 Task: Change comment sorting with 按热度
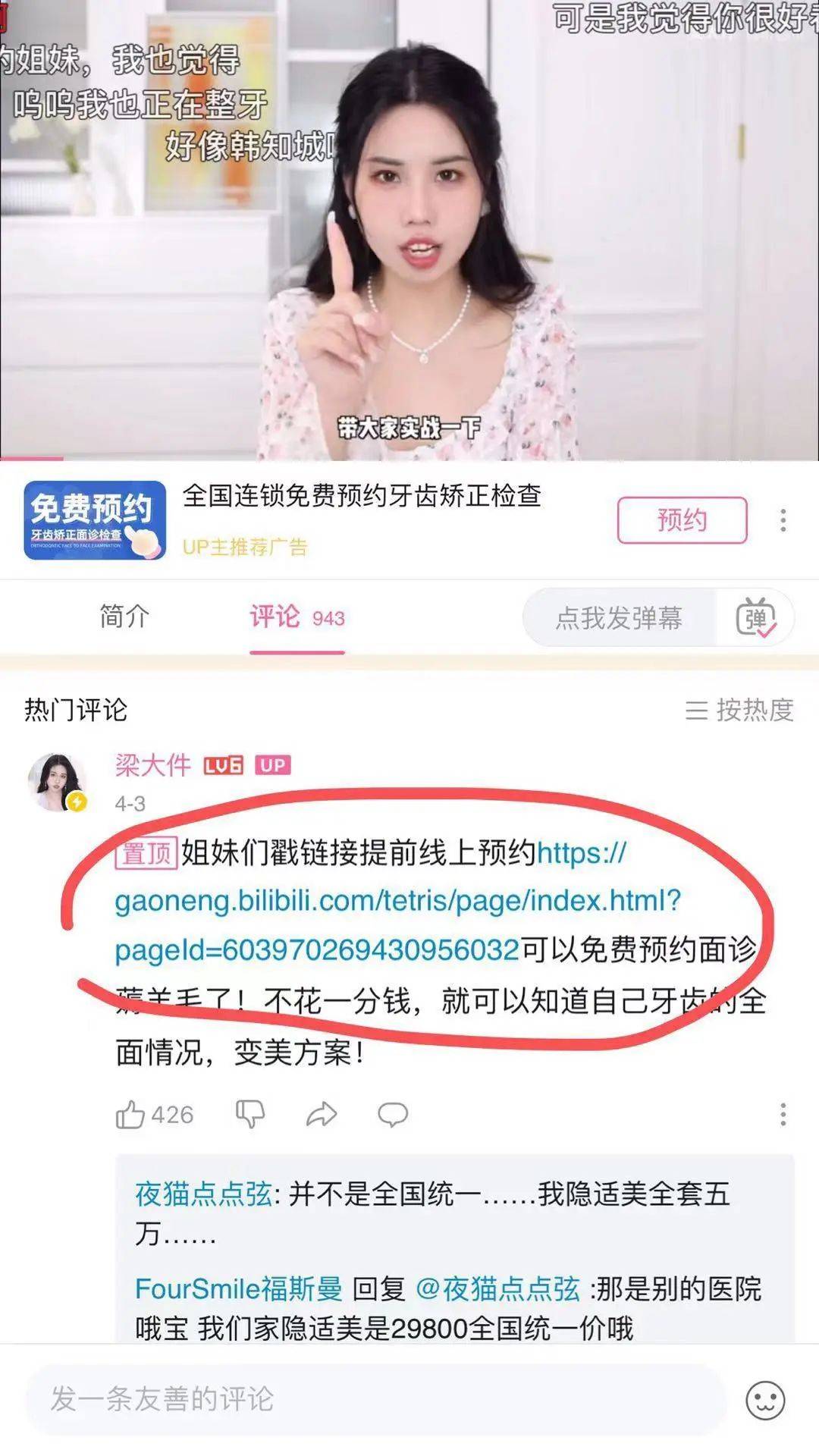tap(739, 710)
